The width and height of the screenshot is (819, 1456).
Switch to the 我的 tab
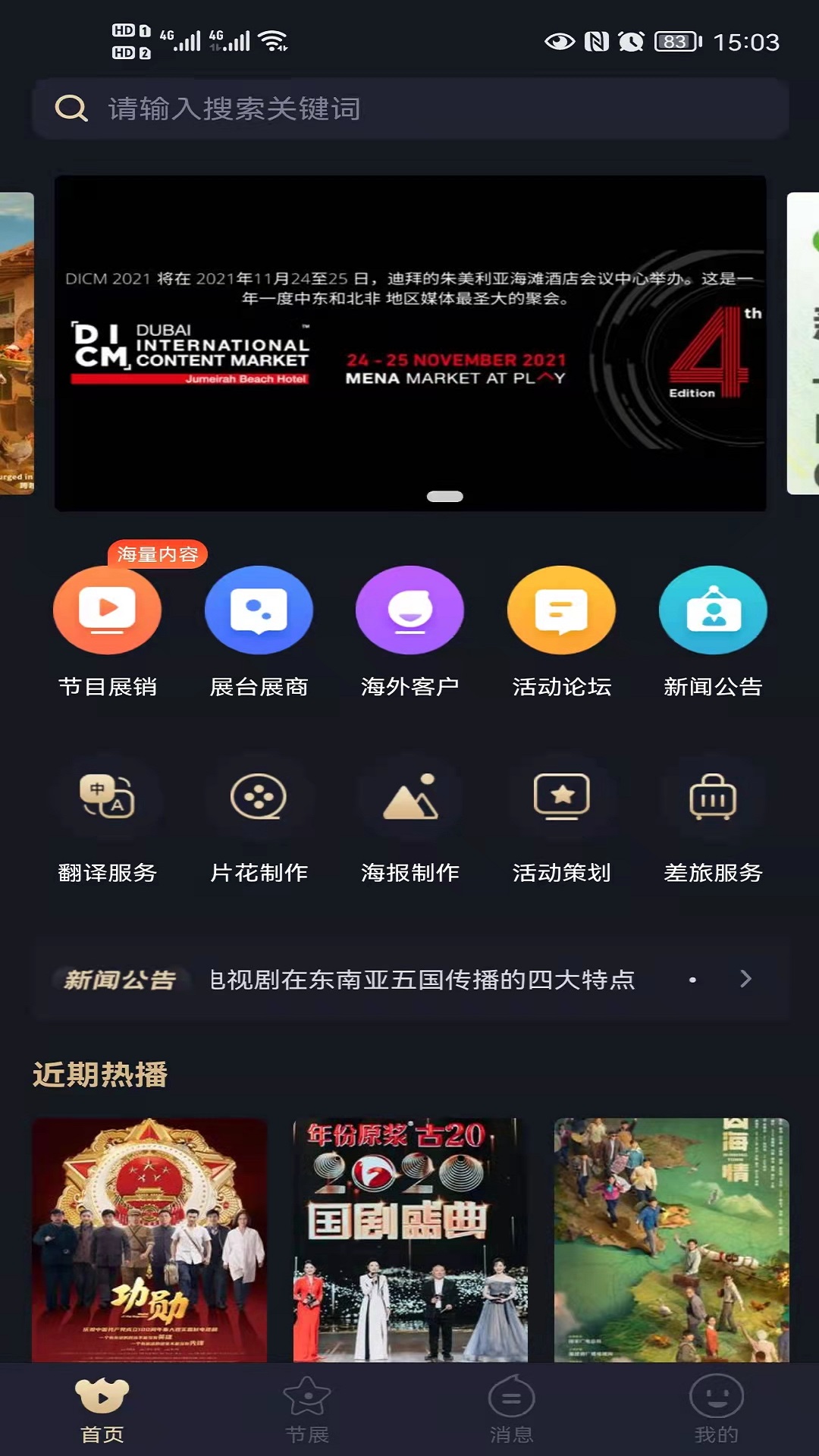[717, 1410]
